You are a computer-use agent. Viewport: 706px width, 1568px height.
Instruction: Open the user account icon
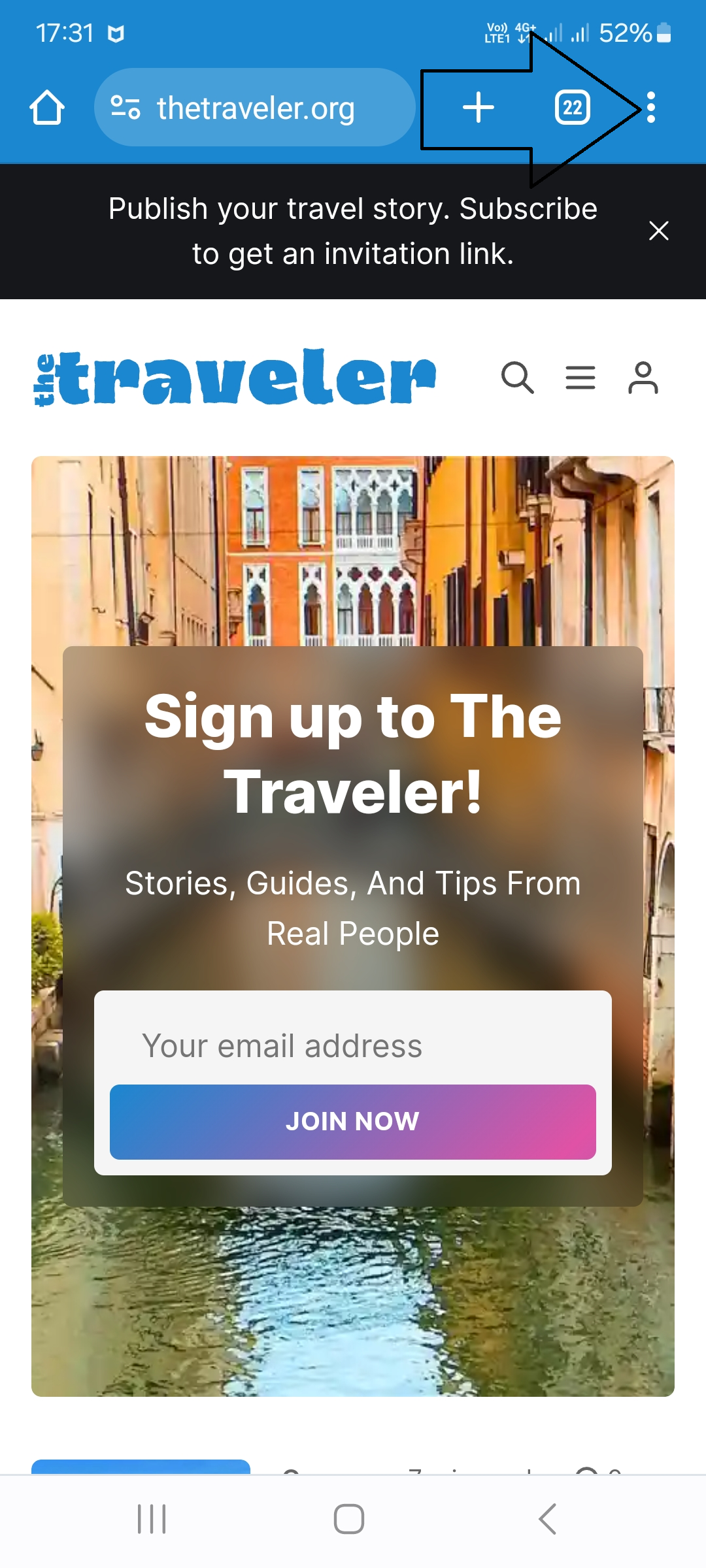(x=643, y=378)
